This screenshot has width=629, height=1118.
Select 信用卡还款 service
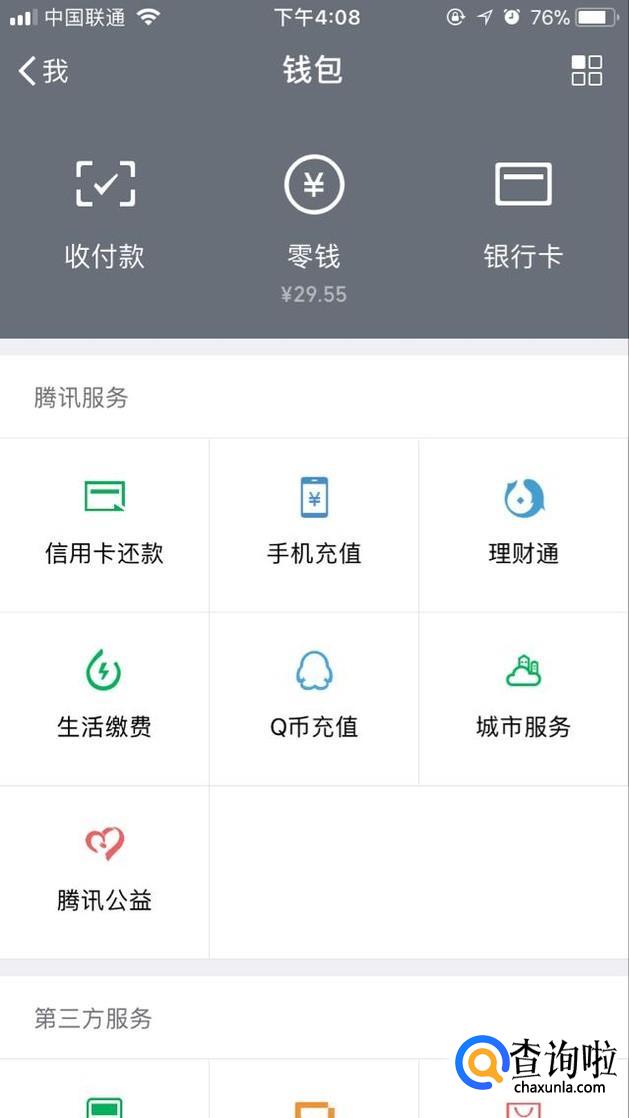[x=104, y=525]
